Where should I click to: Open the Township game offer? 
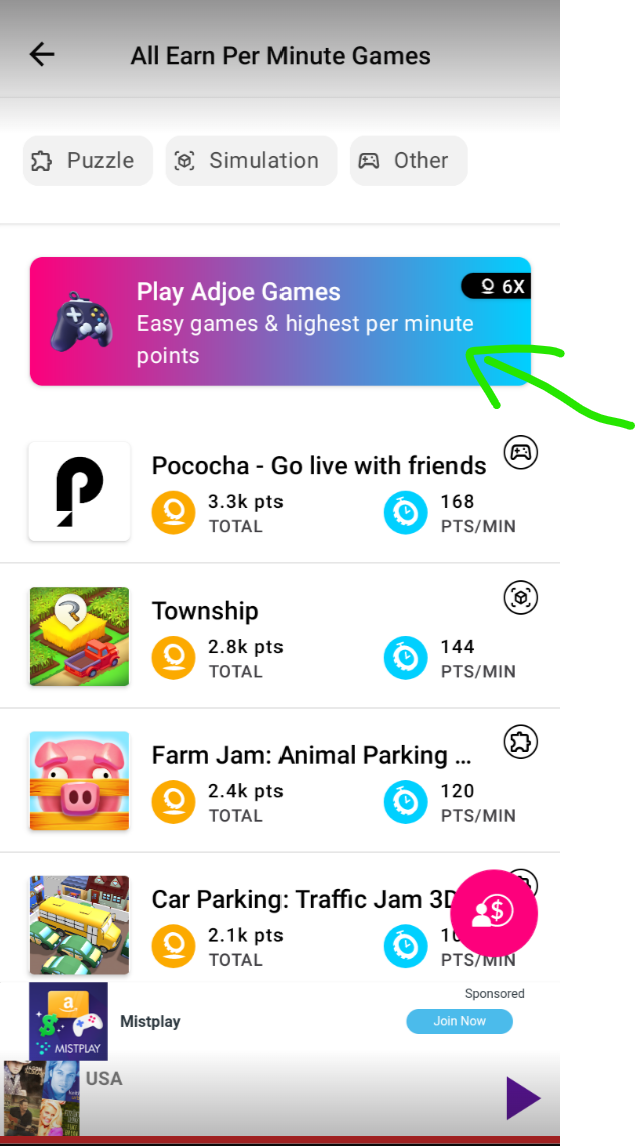point(205,611)
